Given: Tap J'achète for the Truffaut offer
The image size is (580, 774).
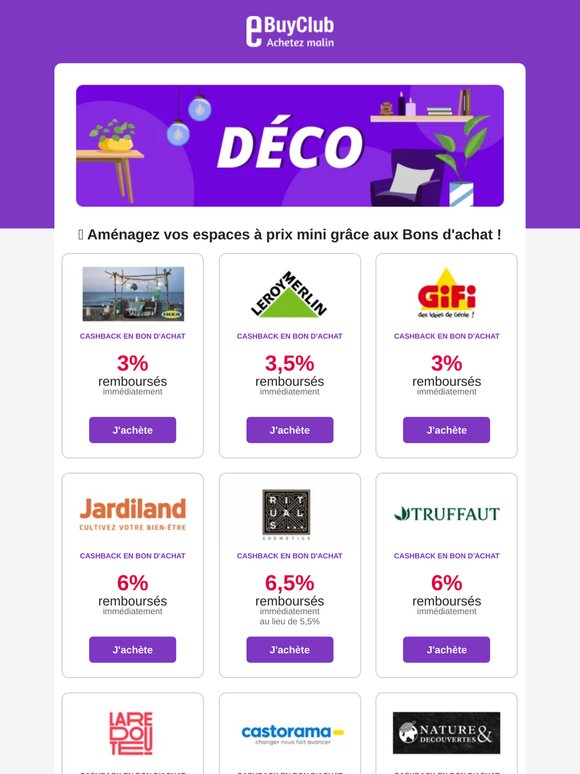Looking at the screenshot, I should click(x=446, y=650).
